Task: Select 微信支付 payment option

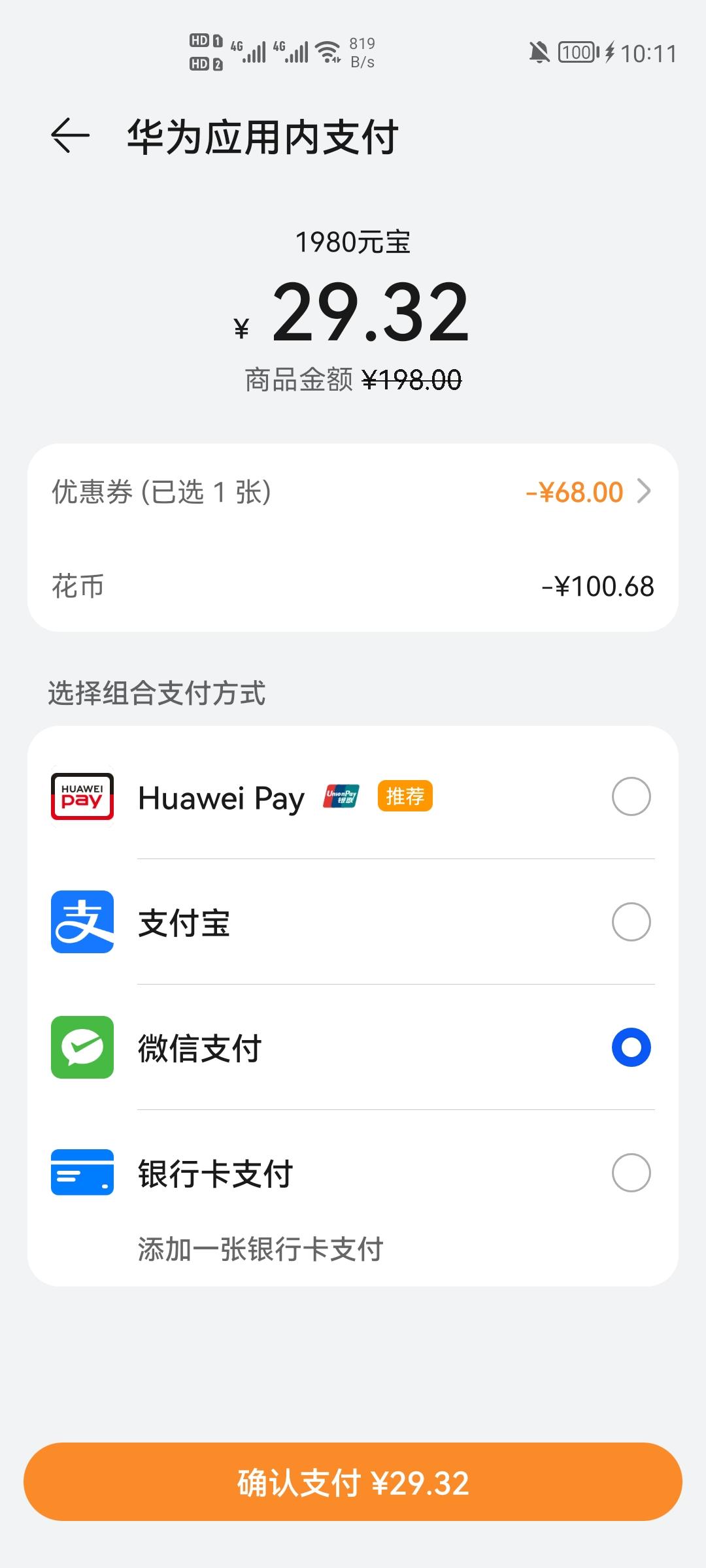Action: click(353, 1047)
